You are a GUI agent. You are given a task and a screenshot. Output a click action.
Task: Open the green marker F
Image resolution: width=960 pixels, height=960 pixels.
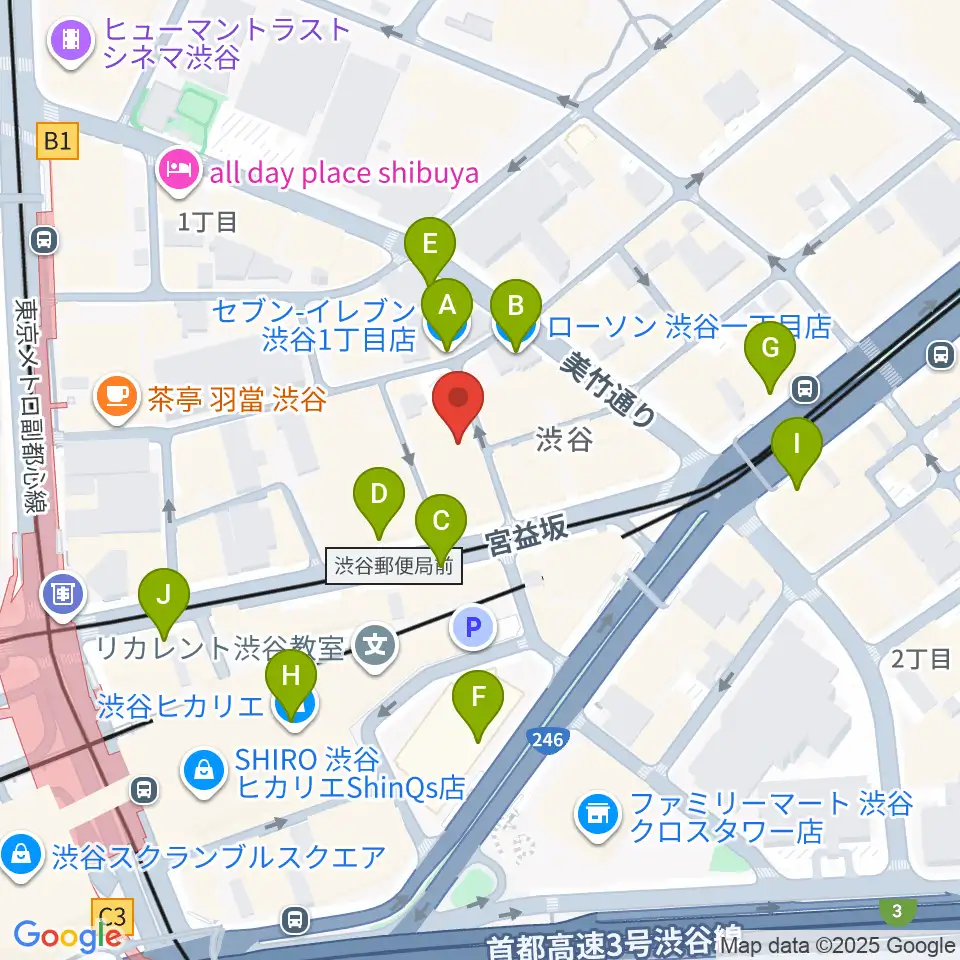478,706
